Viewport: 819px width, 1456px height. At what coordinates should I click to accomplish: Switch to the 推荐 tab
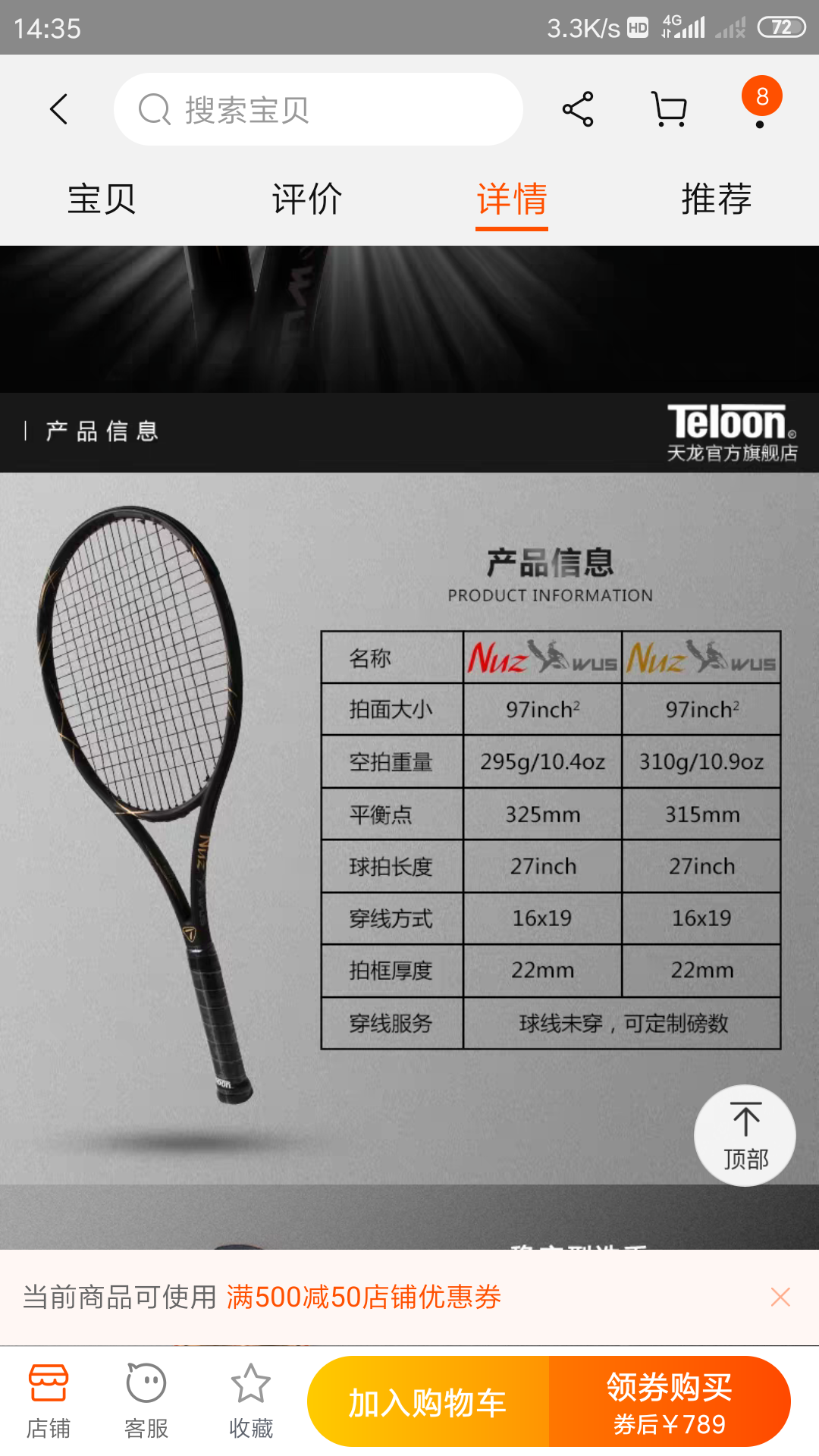[x=716, y=199]
